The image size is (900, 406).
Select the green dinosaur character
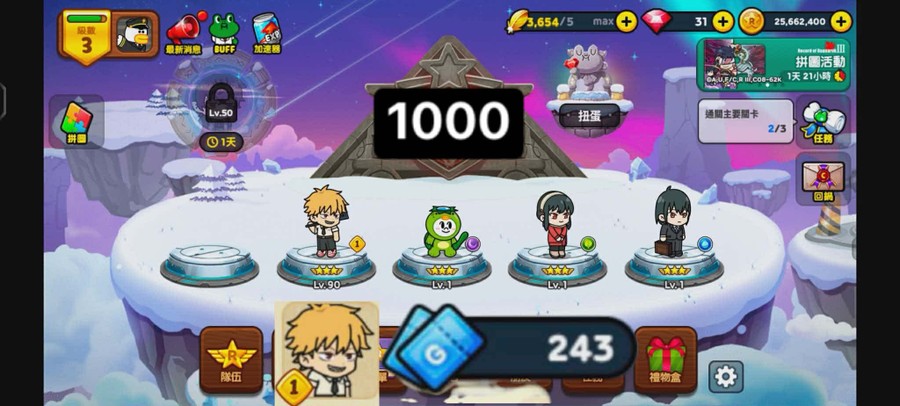click(x=440, y=232)
